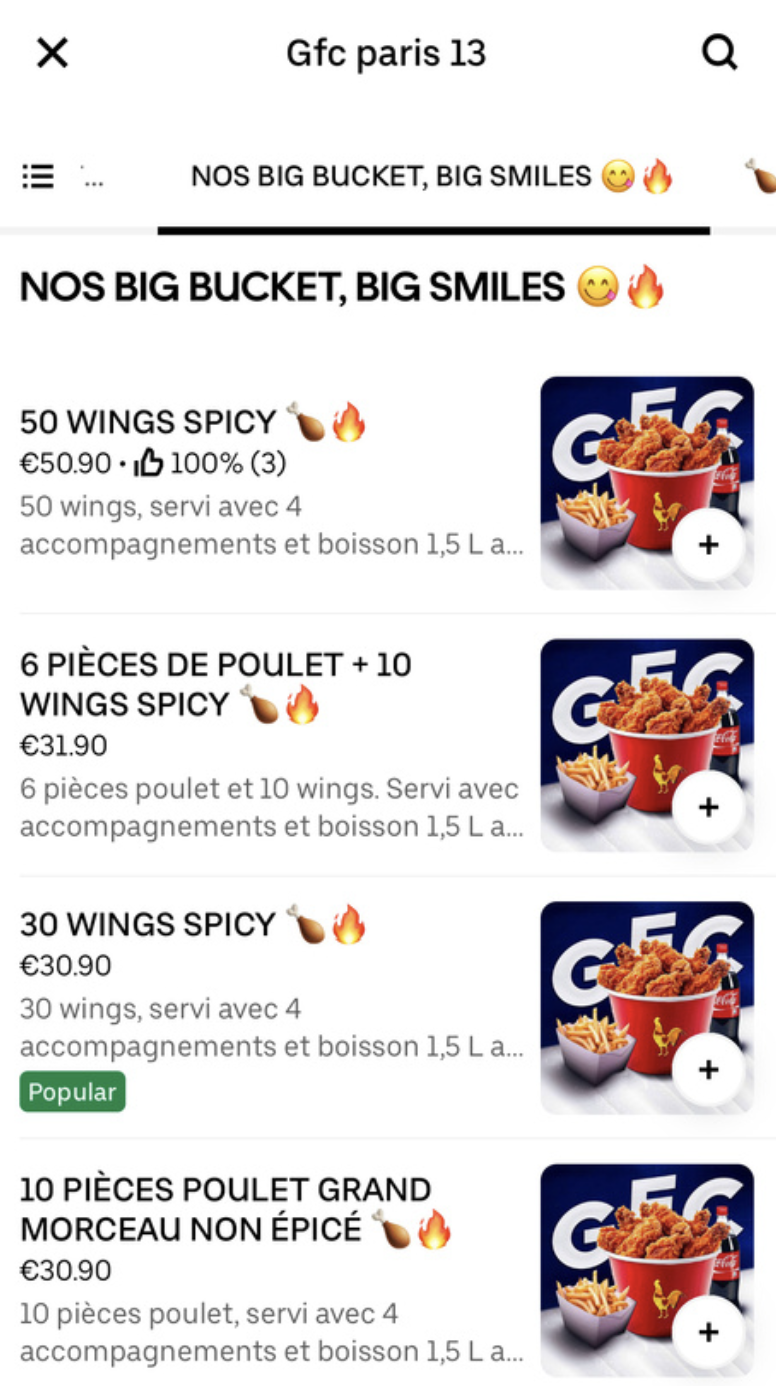This screenshot has height=1386, width=776.
Task: Close the Gfc paris 13 menu
Action: (52, 53)
